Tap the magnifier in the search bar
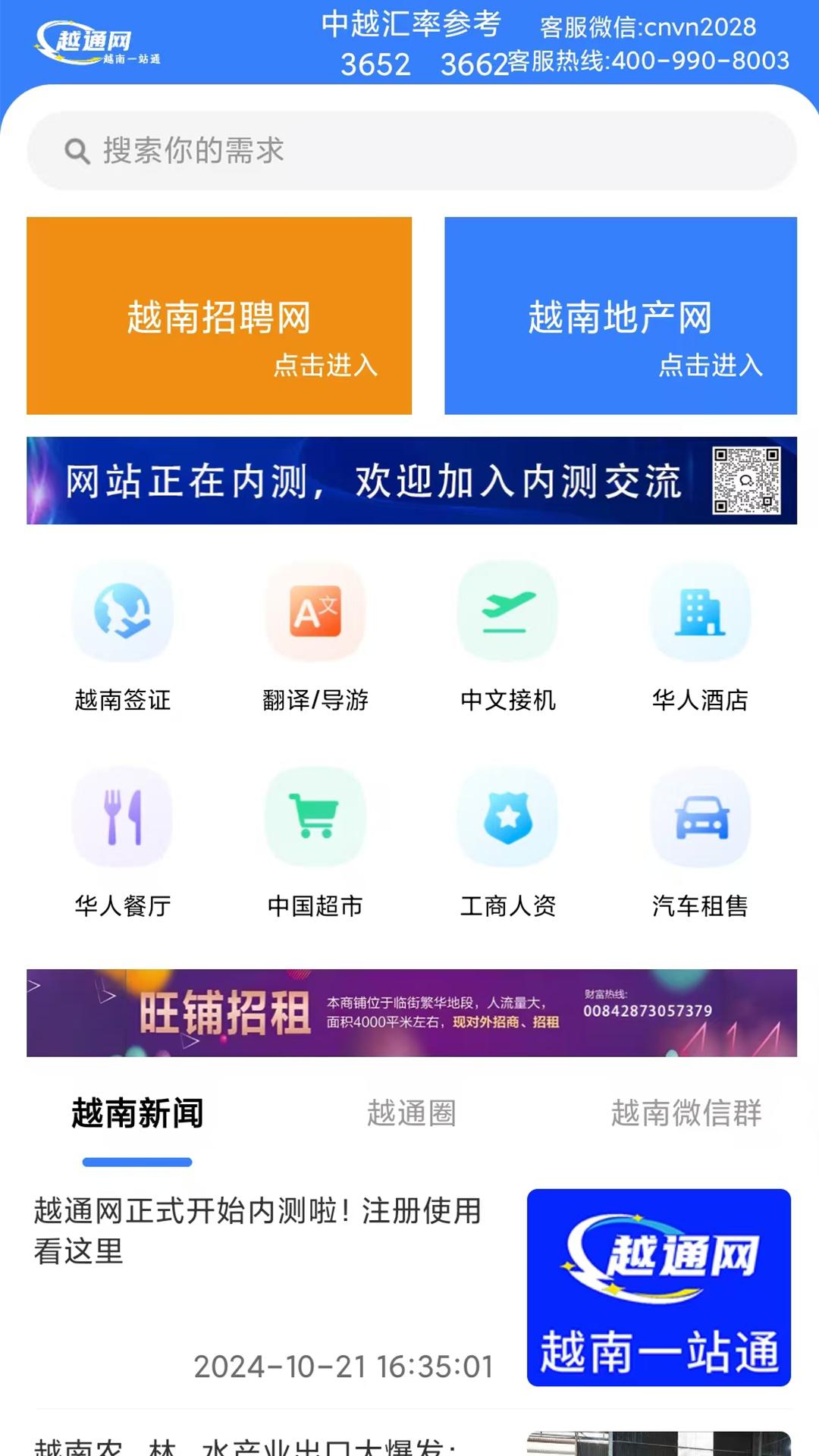 pyautogui.click(x=74, y=150)
